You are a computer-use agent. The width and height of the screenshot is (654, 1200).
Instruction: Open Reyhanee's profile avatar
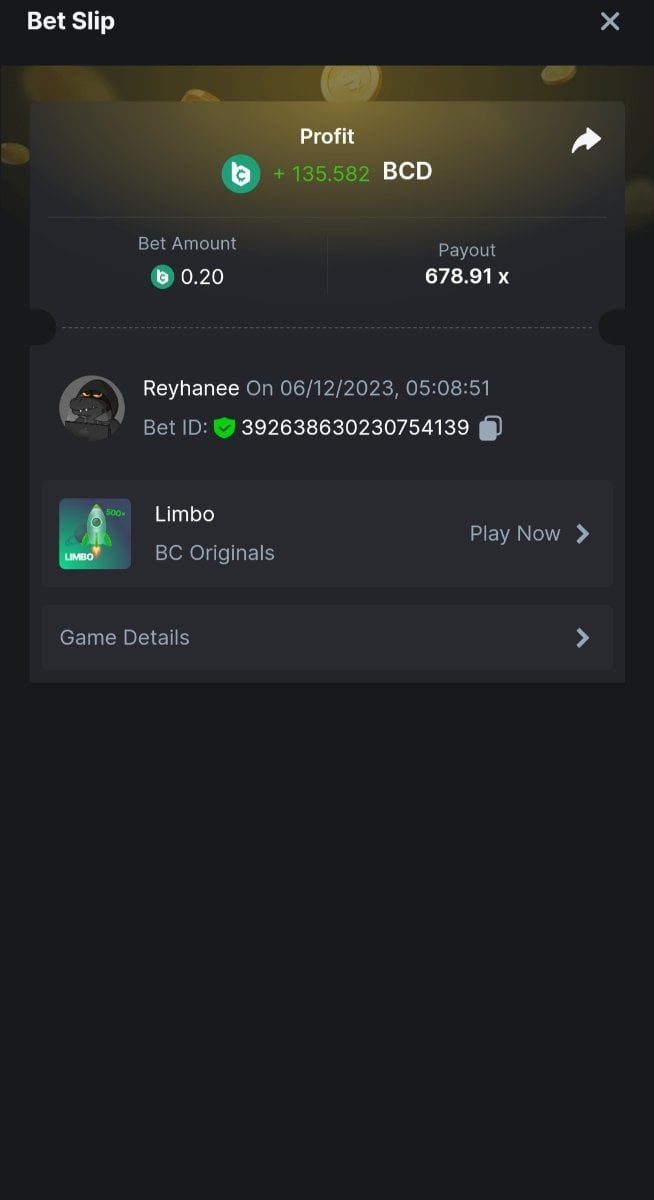pyautogui.click(x=92, y=408)
